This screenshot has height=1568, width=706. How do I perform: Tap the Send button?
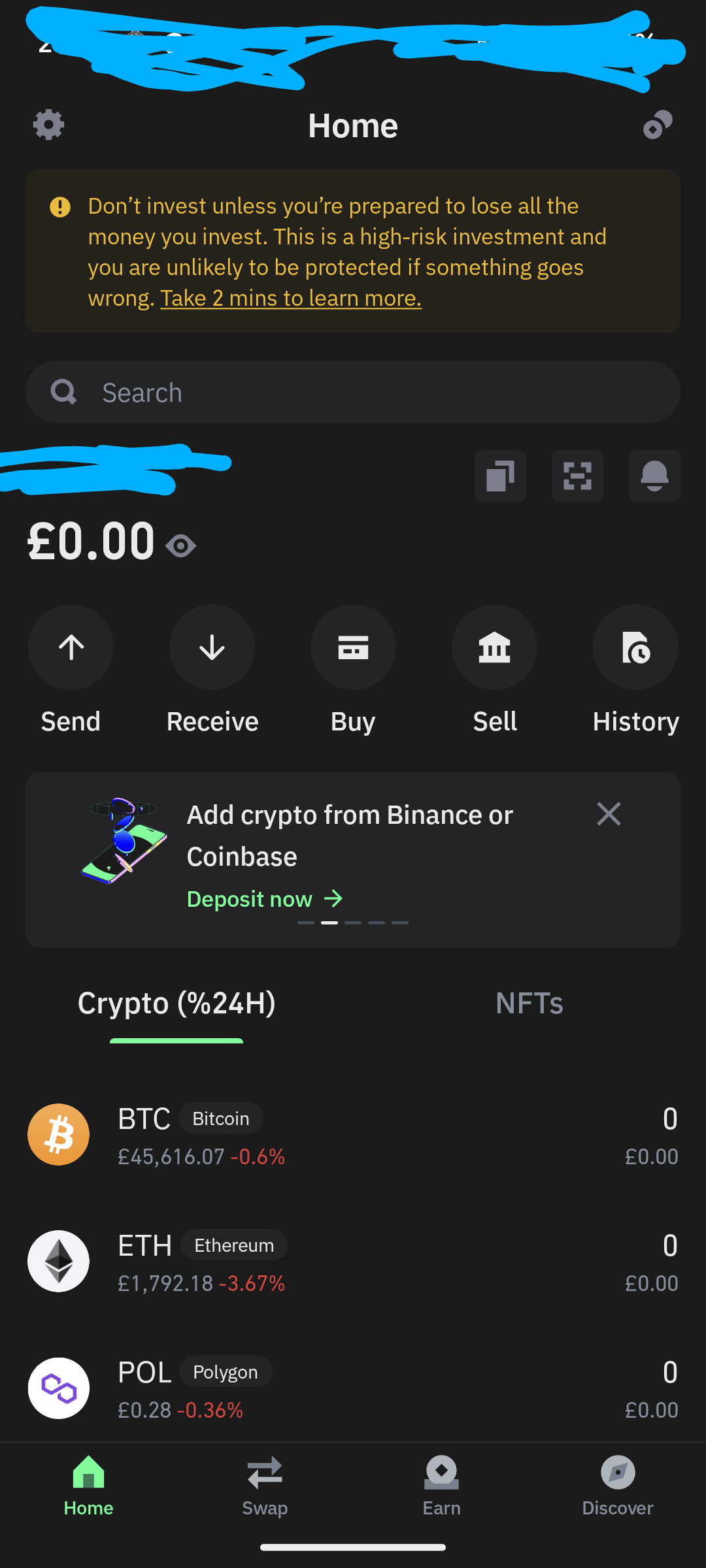(71, 647)
